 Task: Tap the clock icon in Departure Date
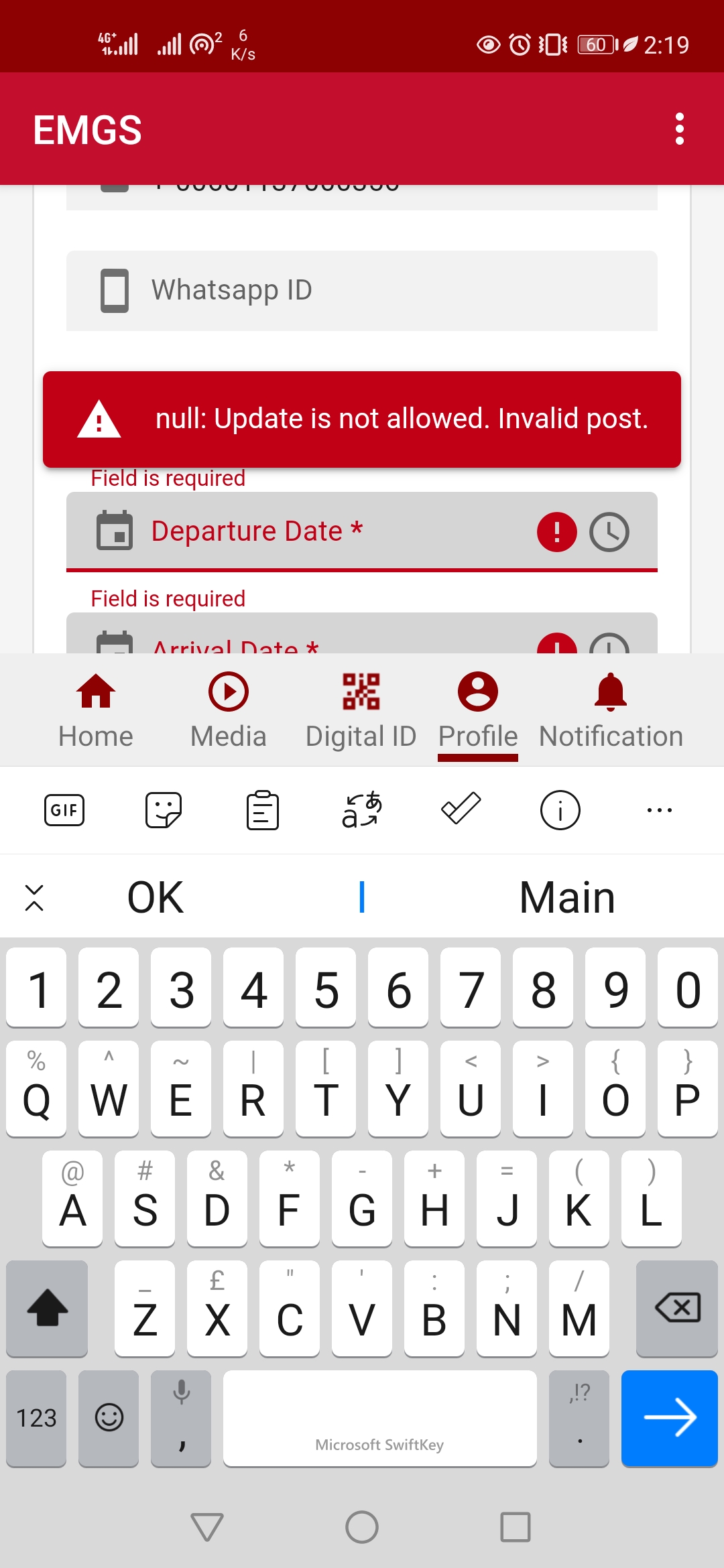click(x=609, y=532)
